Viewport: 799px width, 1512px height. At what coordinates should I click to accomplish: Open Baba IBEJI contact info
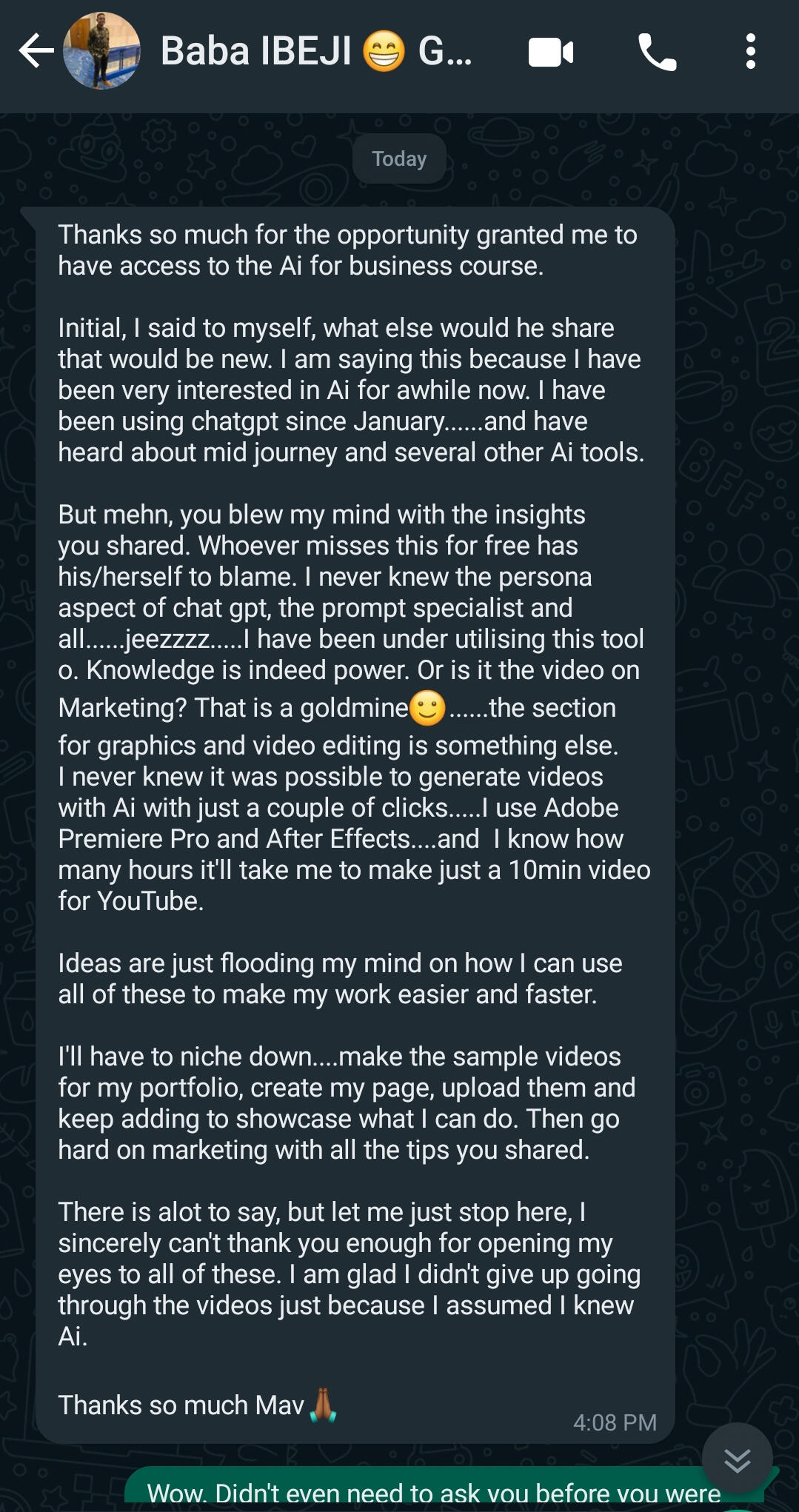point(316,51)
